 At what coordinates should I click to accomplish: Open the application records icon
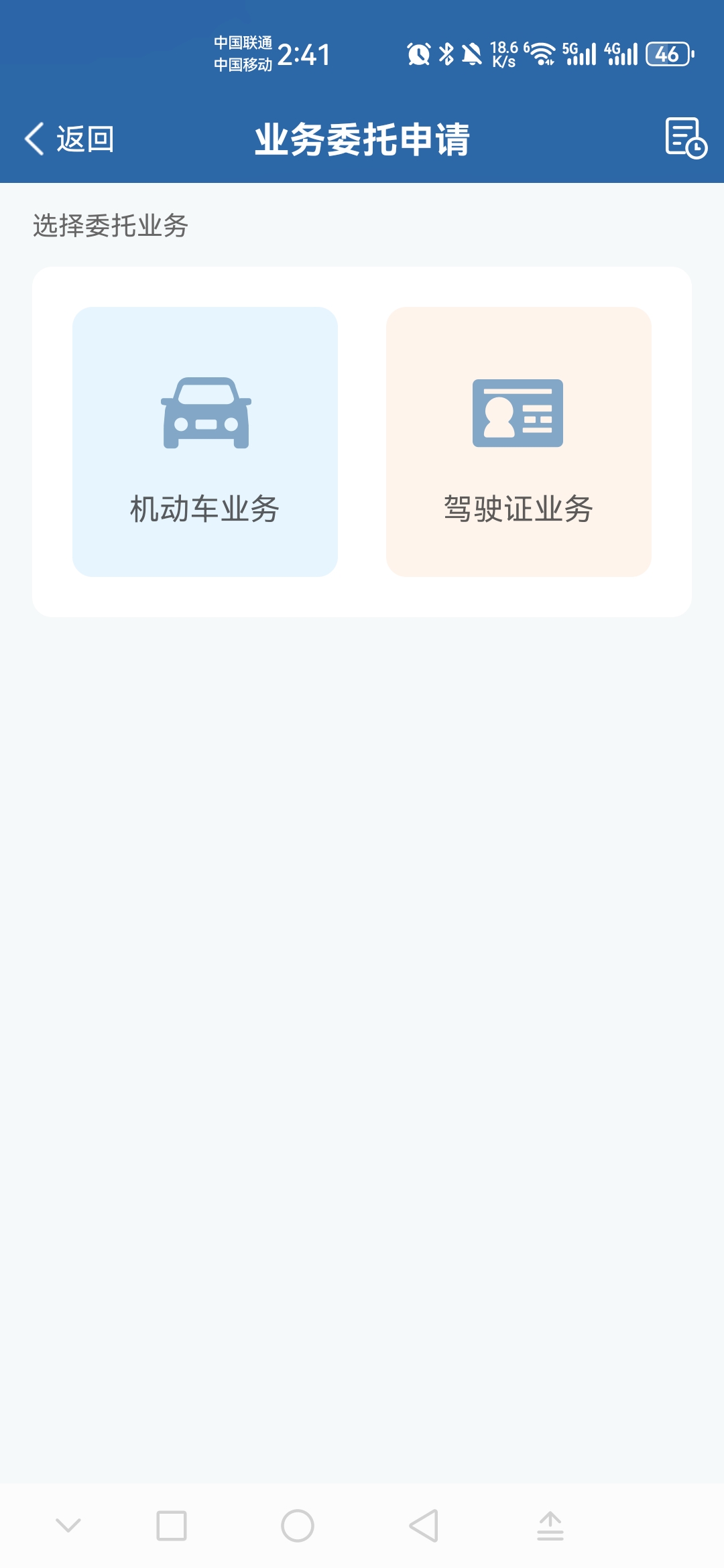click(685, 138)
